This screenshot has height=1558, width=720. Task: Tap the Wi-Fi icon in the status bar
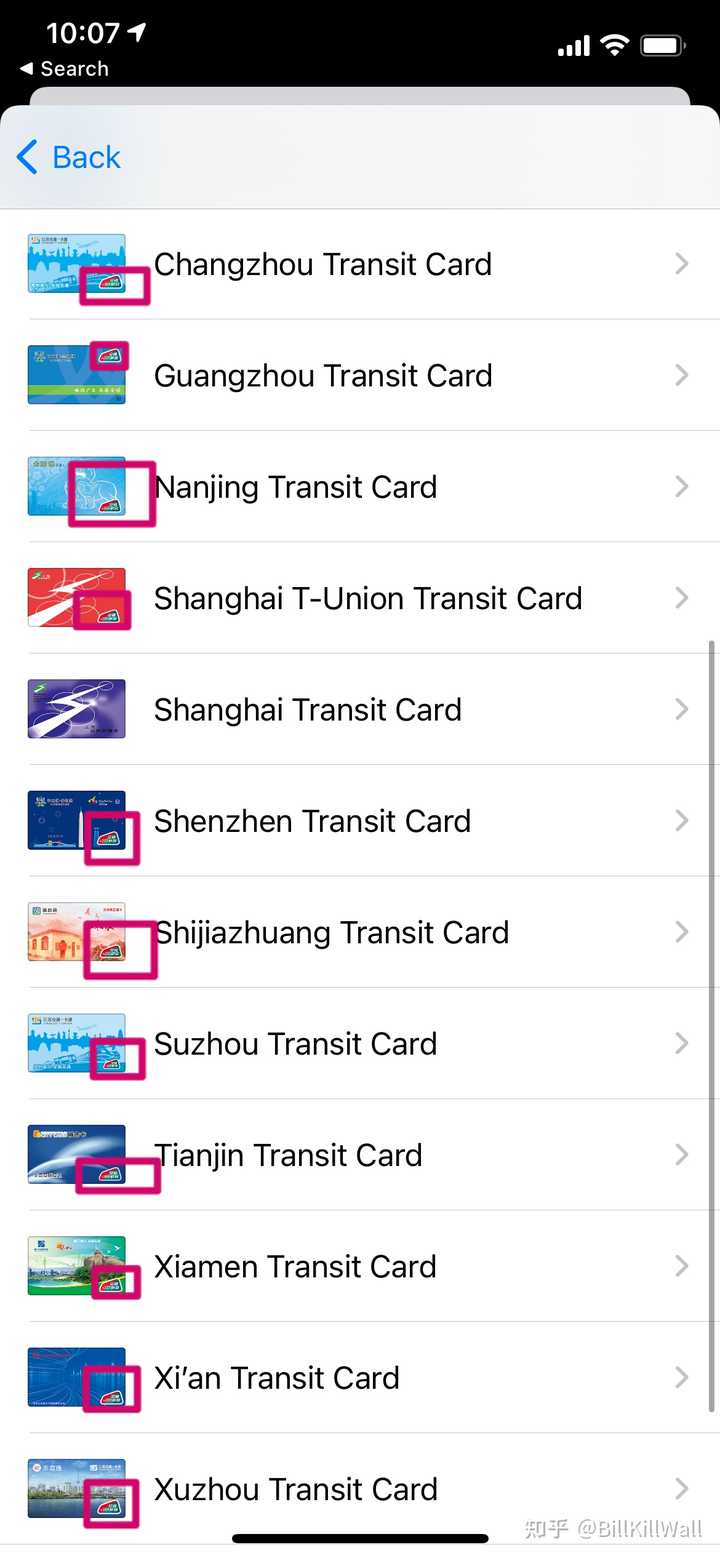pyautogui.click(x=614, y=44)
